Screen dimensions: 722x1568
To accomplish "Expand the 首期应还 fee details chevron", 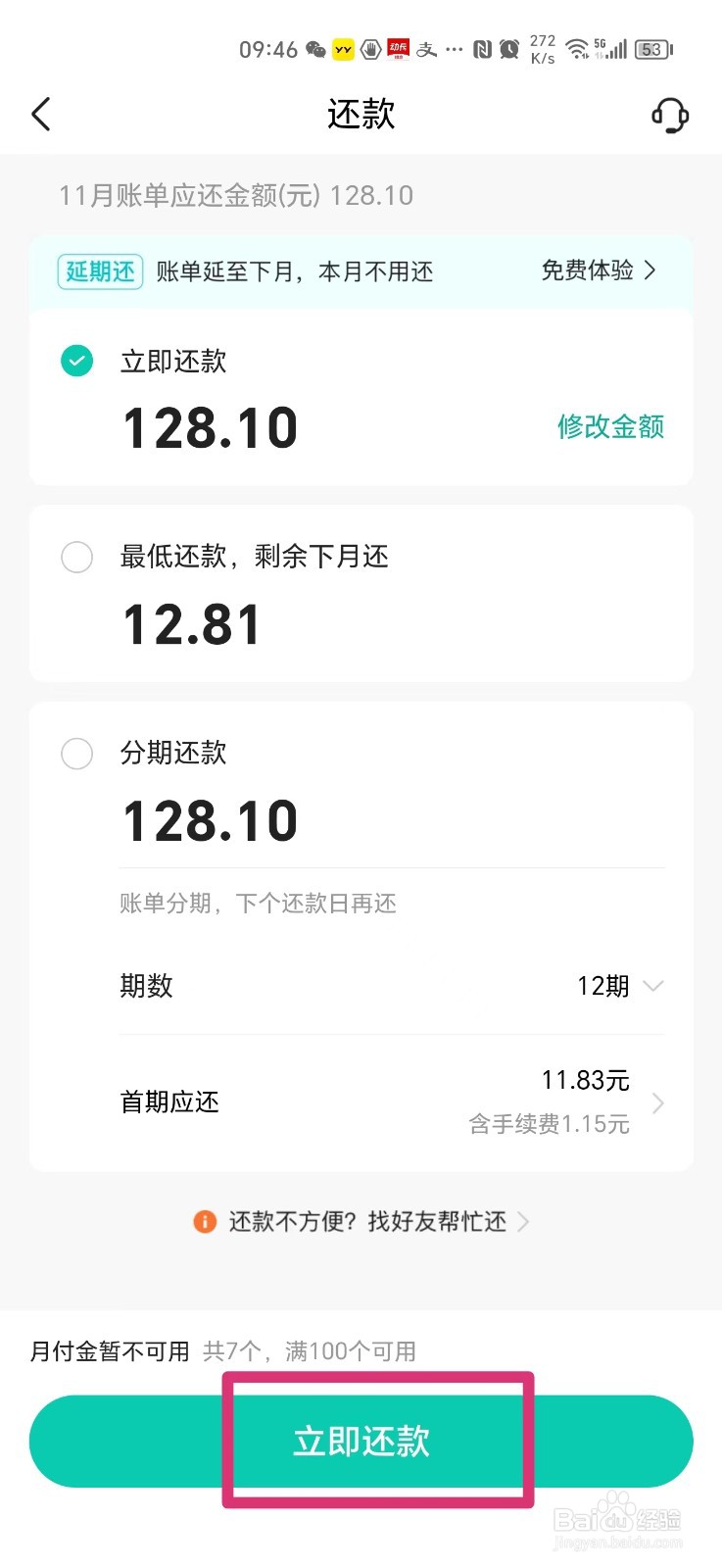I will tap(658, 1102).
